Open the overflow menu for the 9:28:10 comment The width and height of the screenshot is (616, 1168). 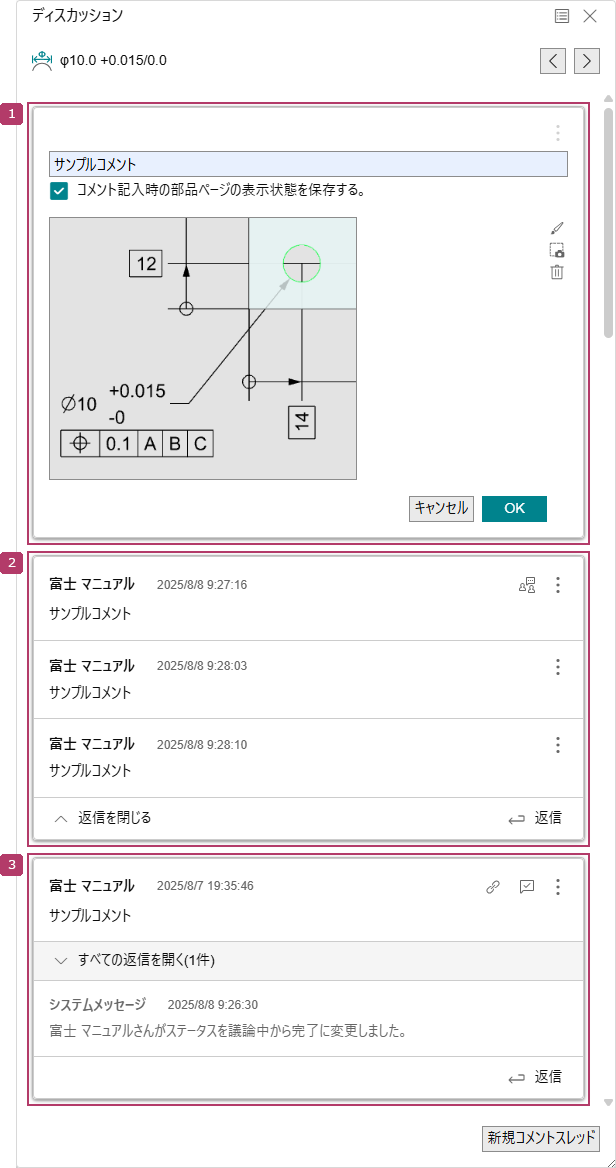[x=558, y=744]
